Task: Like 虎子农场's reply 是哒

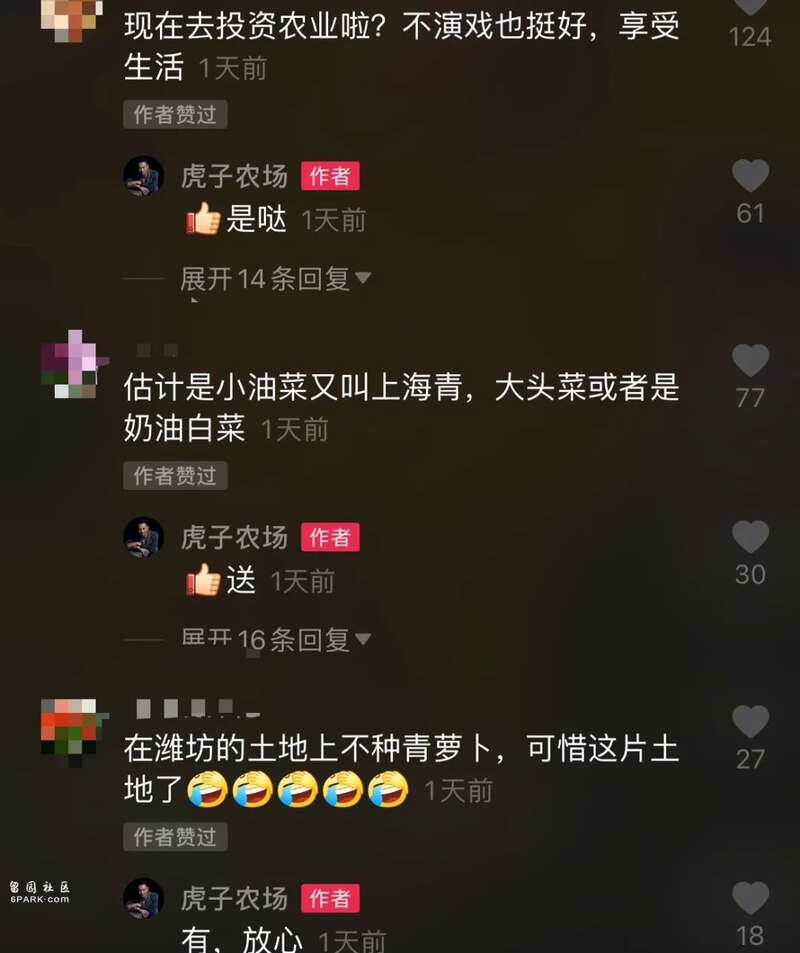Action: pos(750,177)
